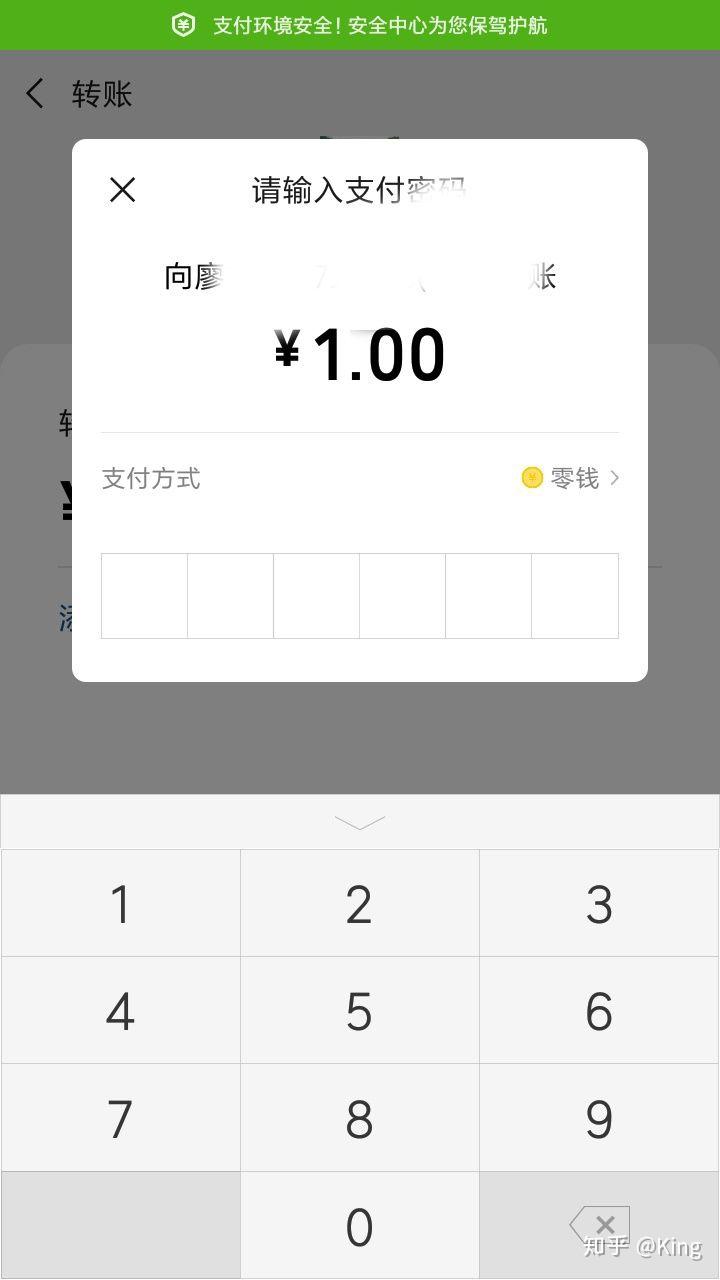Enter digit 3 on the keypad
Screen dimensions: 720x1280
[x=599, y=904]
